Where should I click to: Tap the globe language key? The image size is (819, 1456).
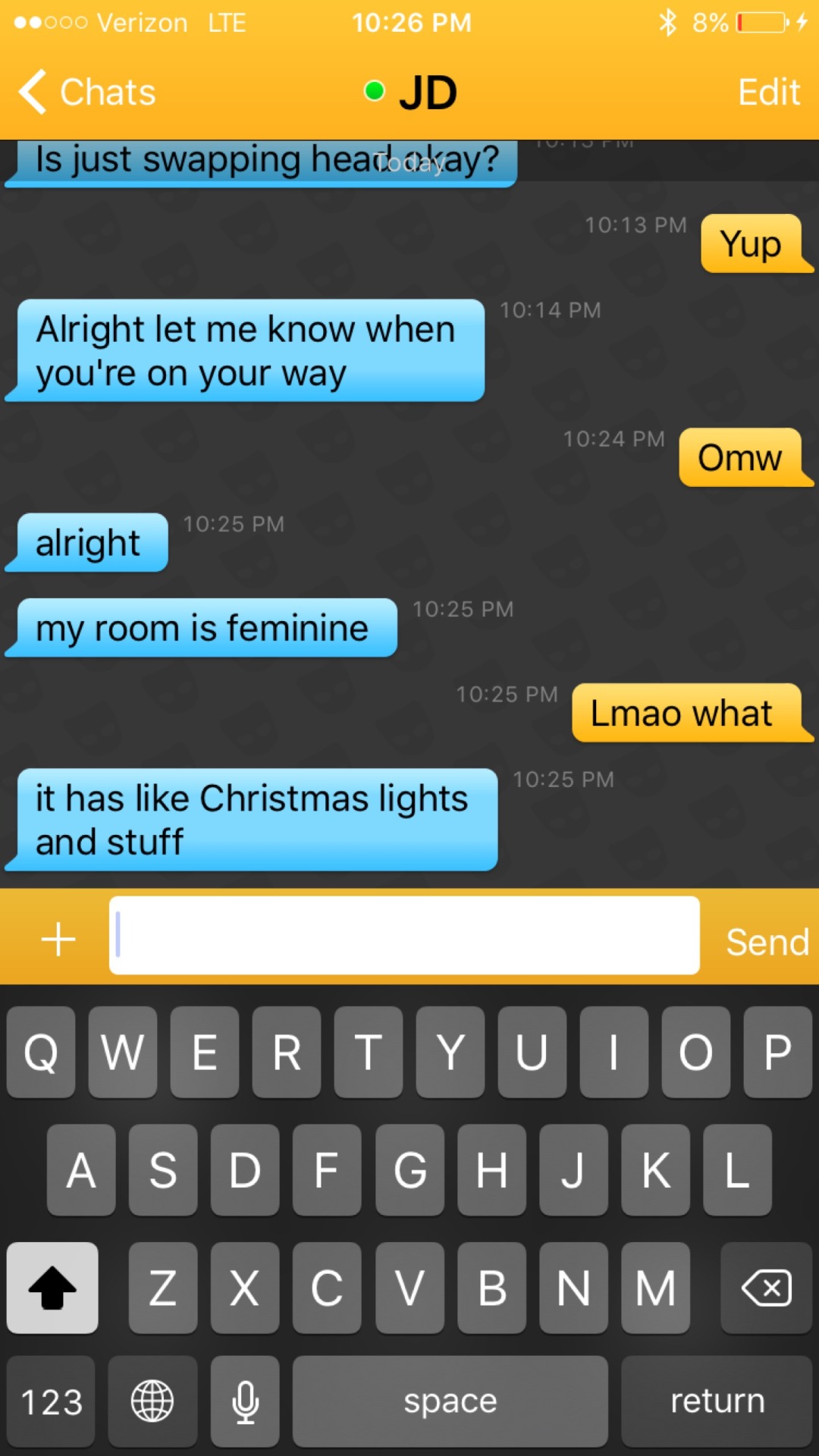[x=152, y=1401]
